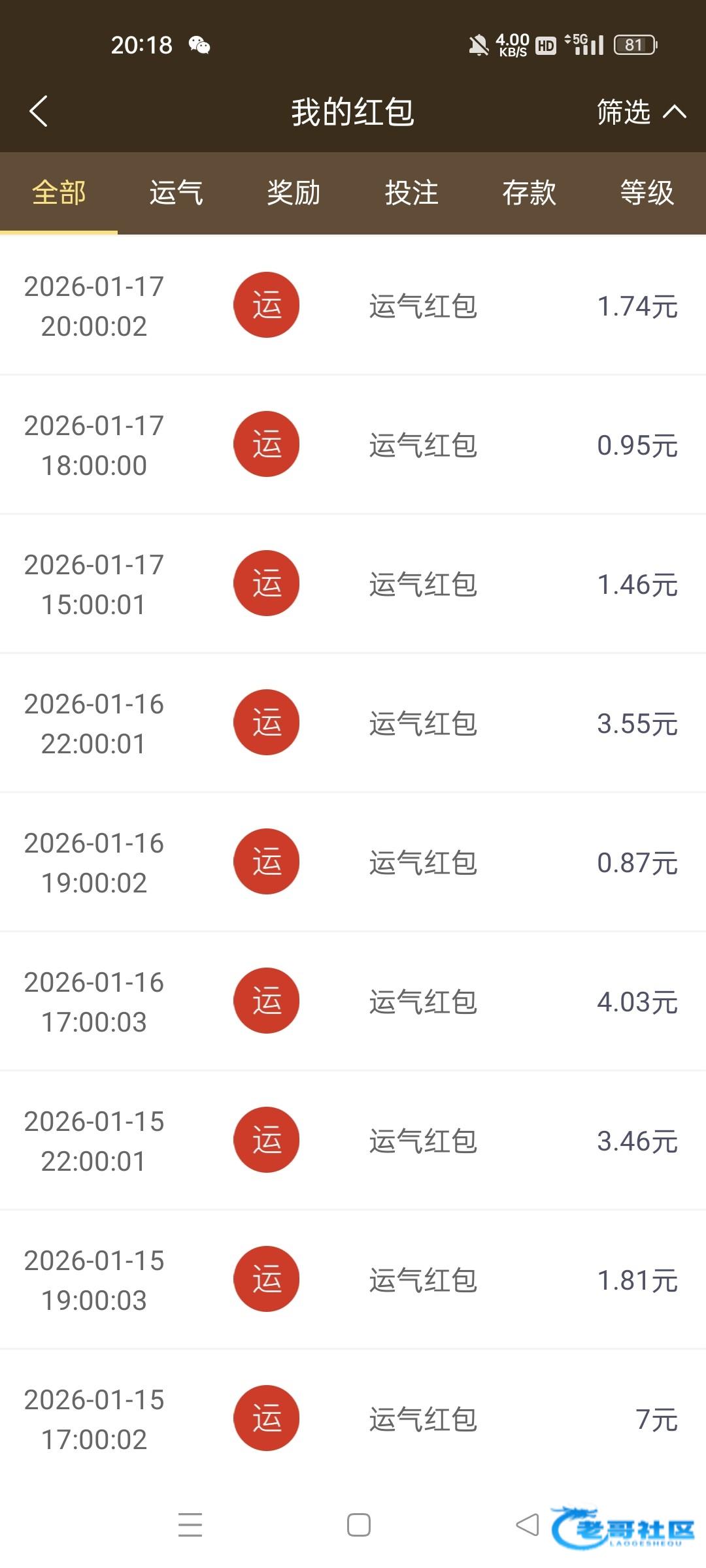Open the 投注 tab
This screenshot has width=706, height=1568.
[x=411, y=193]
